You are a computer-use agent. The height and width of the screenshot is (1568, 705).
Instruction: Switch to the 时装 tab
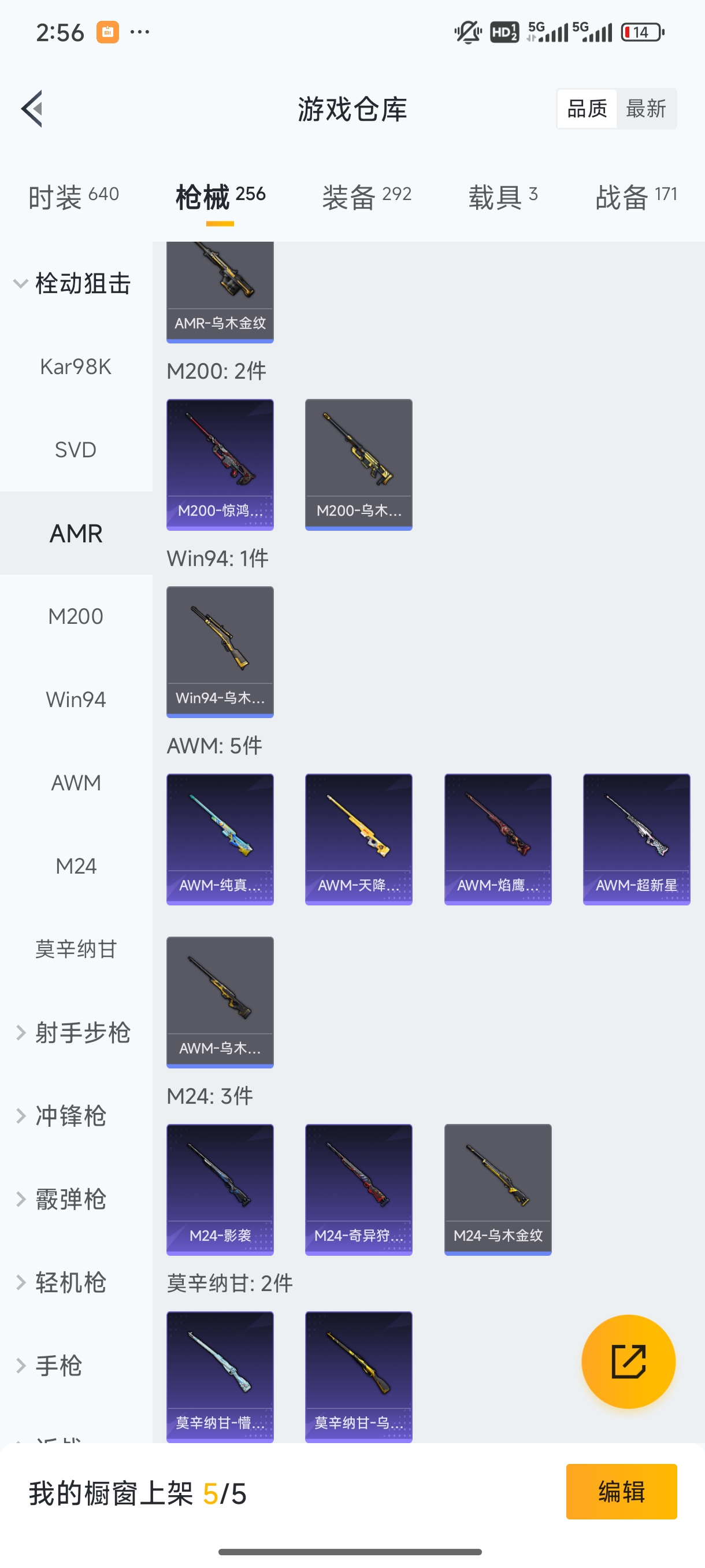pyautogui.click(x=73, y=197)
